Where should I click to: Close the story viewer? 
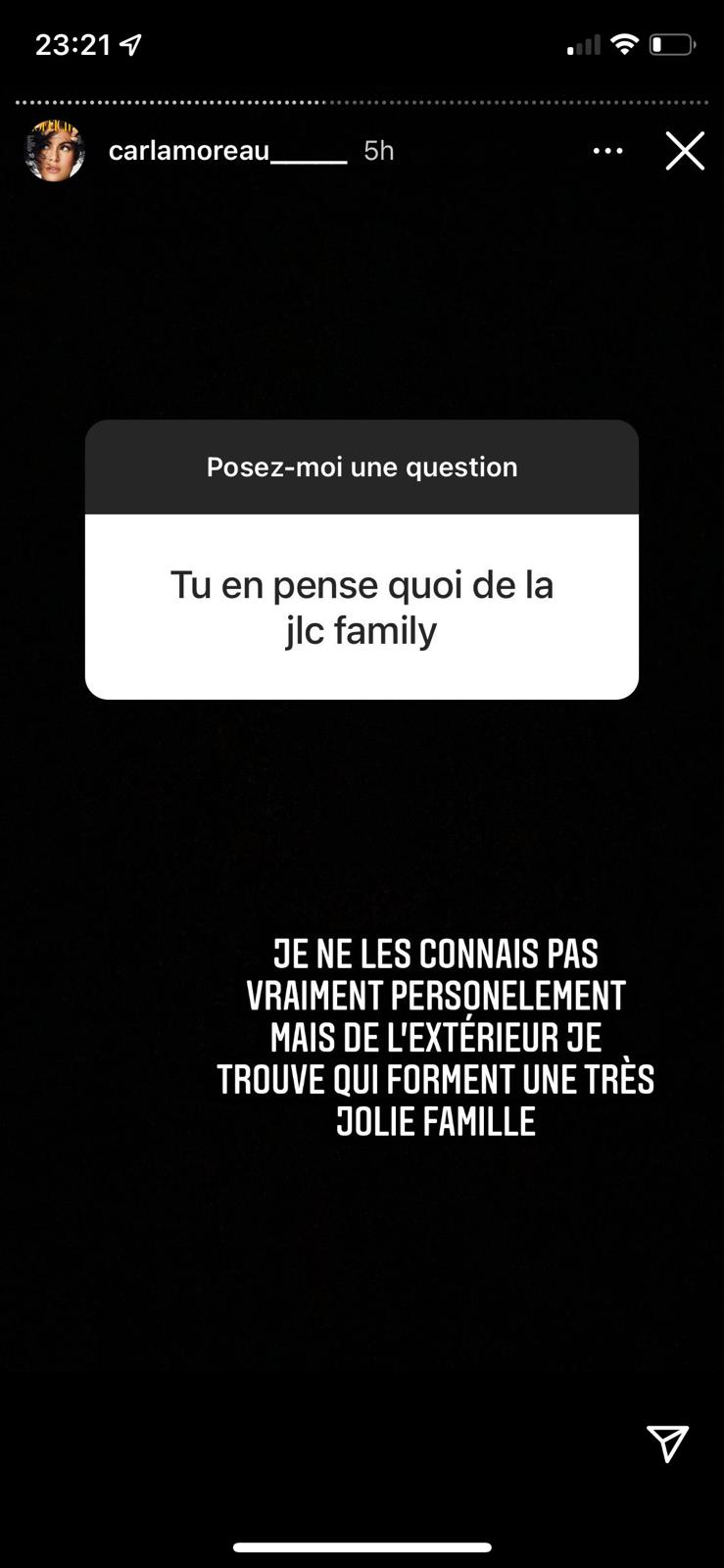tap(685, 151)
